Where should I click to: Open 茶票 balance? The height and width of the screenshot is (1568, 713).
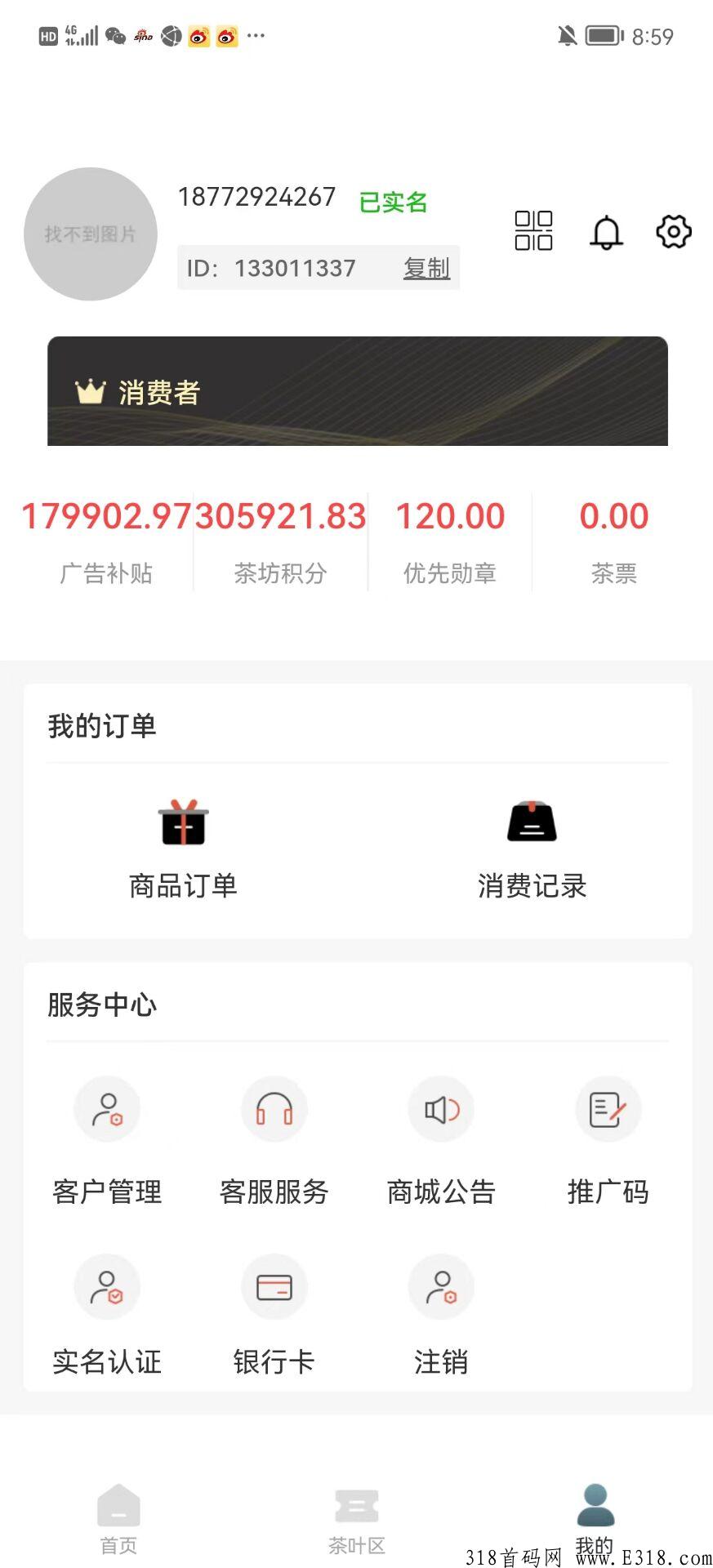[x=614, y=541]
